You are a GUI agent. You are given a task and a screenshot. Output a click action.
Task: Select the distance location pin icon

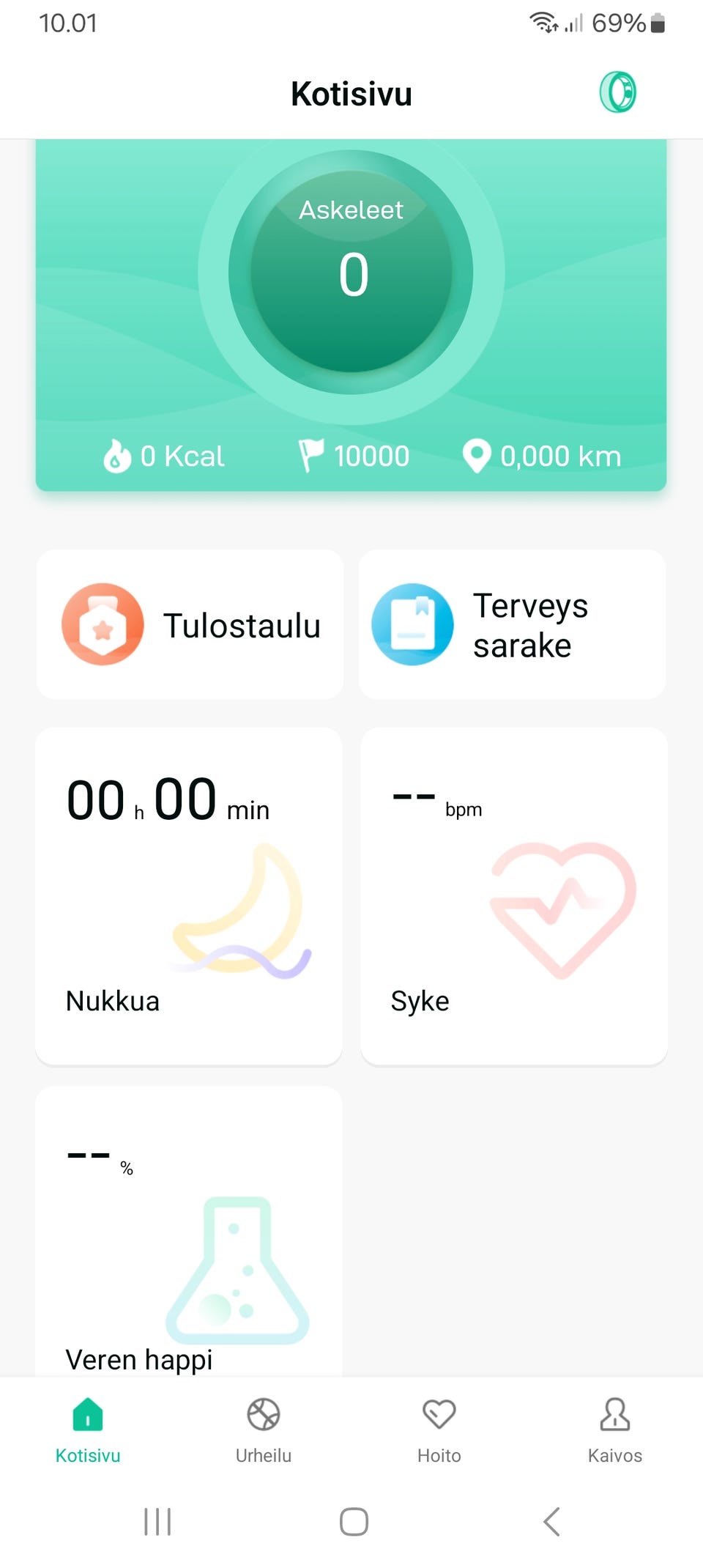(x=477, y=455)
